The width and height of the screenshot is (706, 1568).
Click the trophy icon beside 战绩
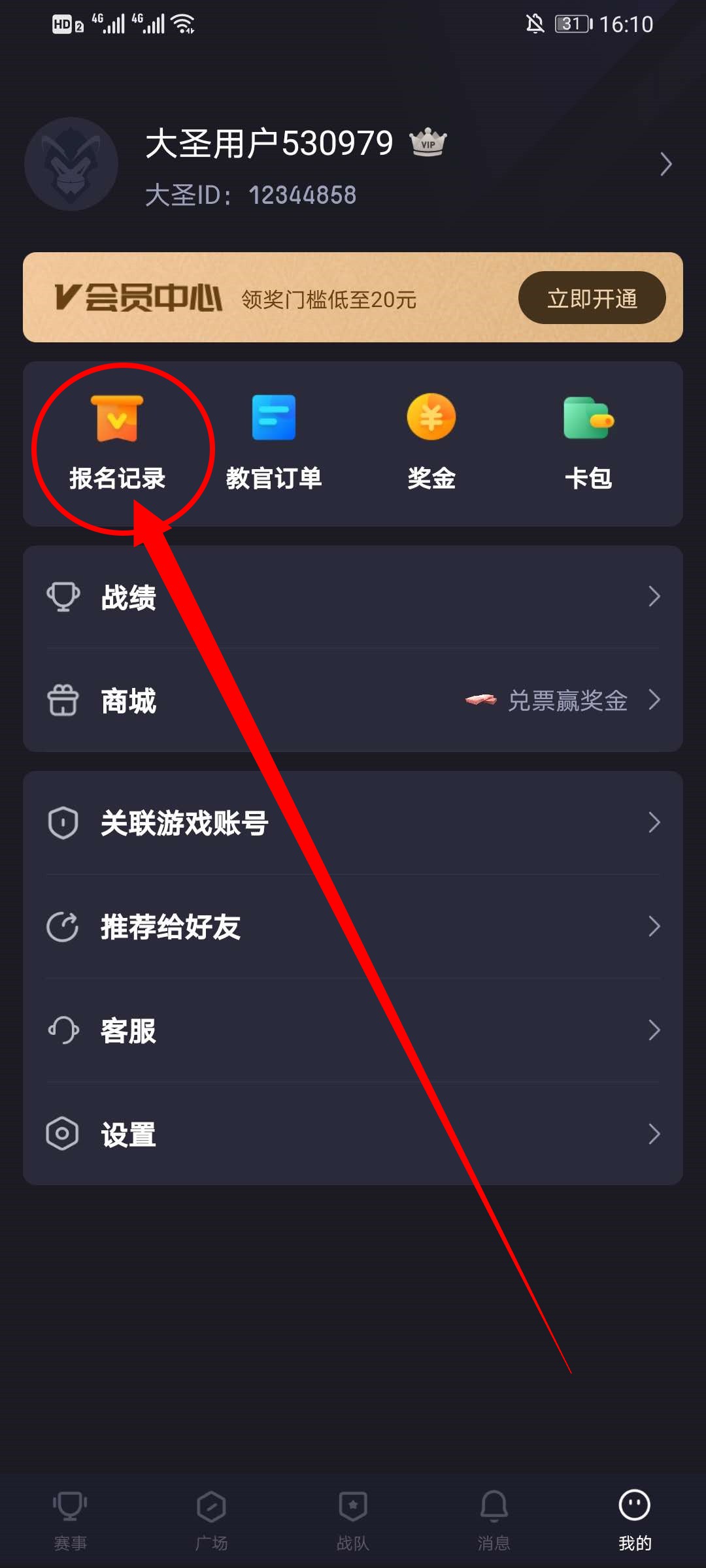click(63, 596)
